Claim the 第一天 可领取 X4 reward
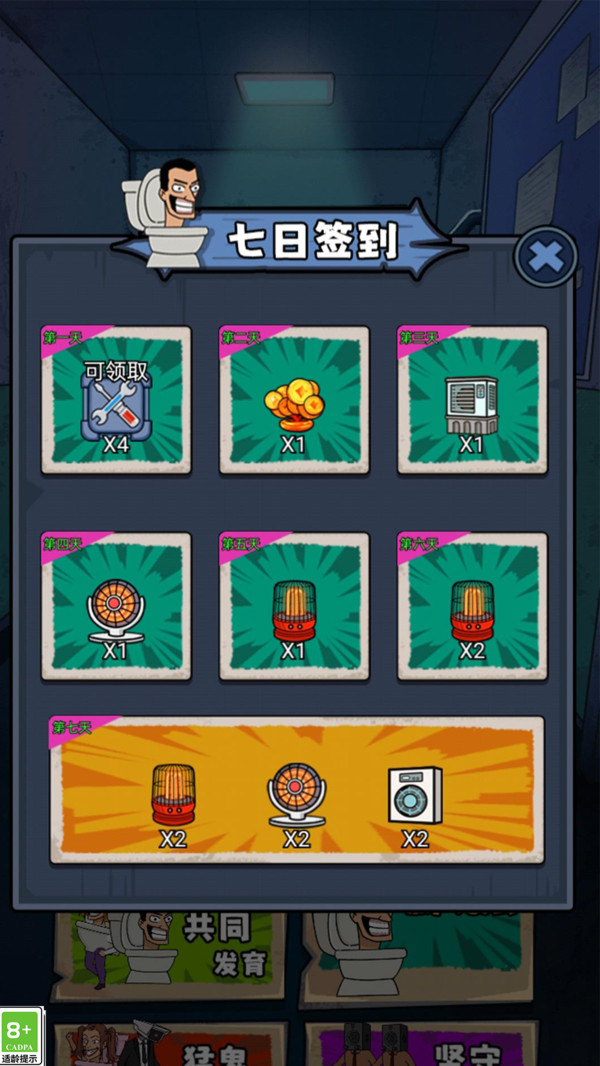 coord(116,400)
